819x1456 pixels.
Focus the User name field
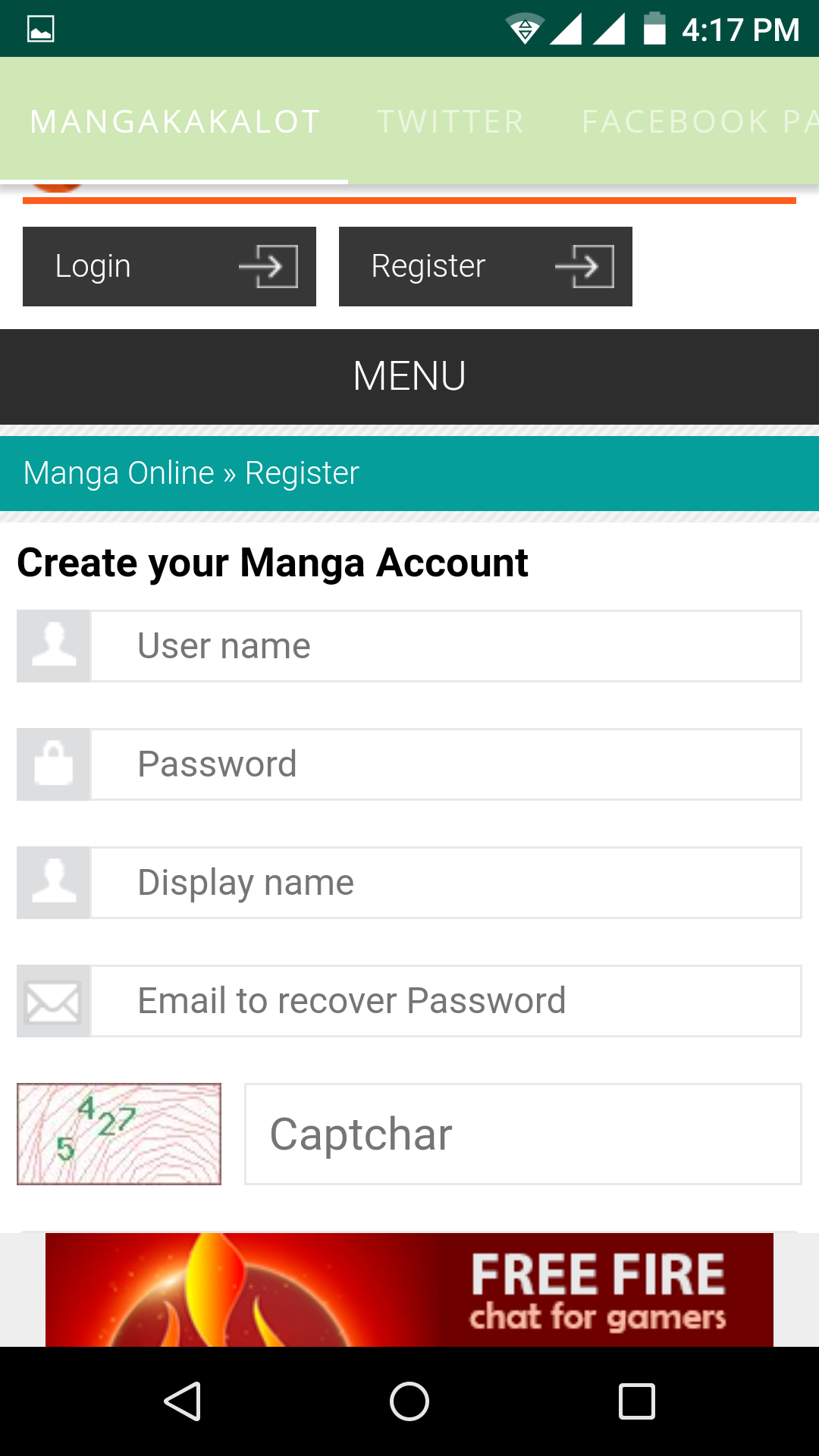tap(446, 646)
